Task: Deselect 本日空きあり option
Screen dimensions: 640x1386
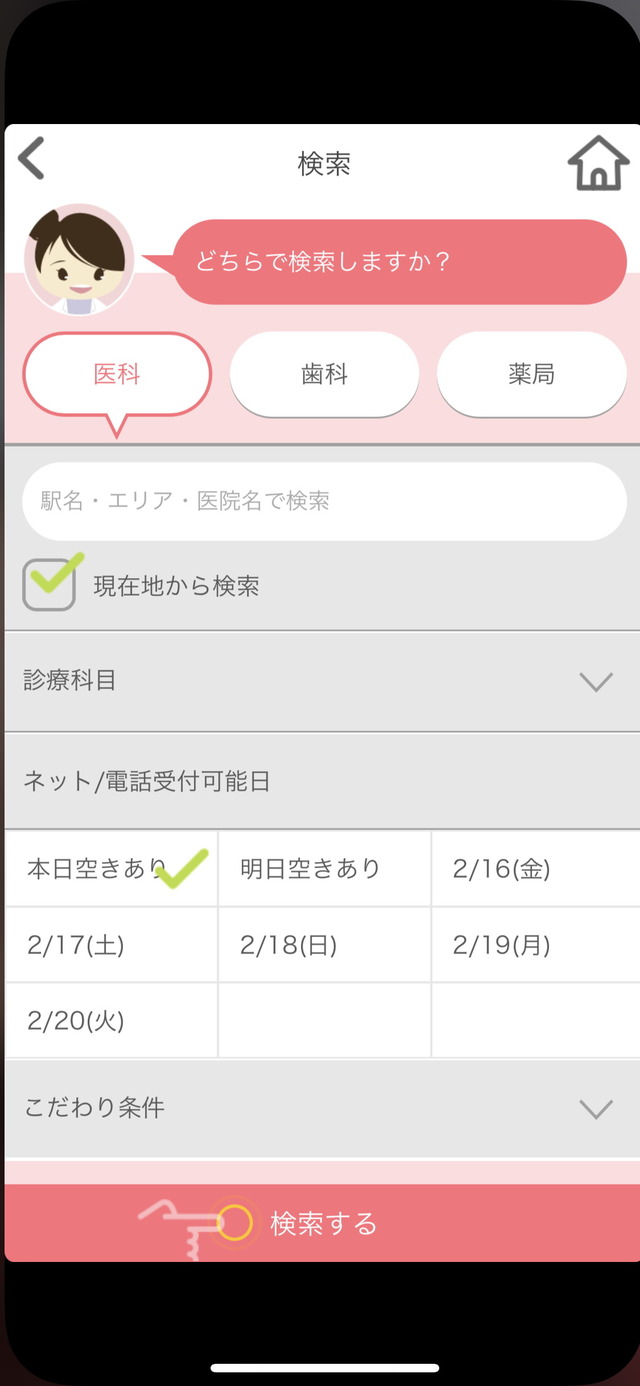Action: coord(111,869)
